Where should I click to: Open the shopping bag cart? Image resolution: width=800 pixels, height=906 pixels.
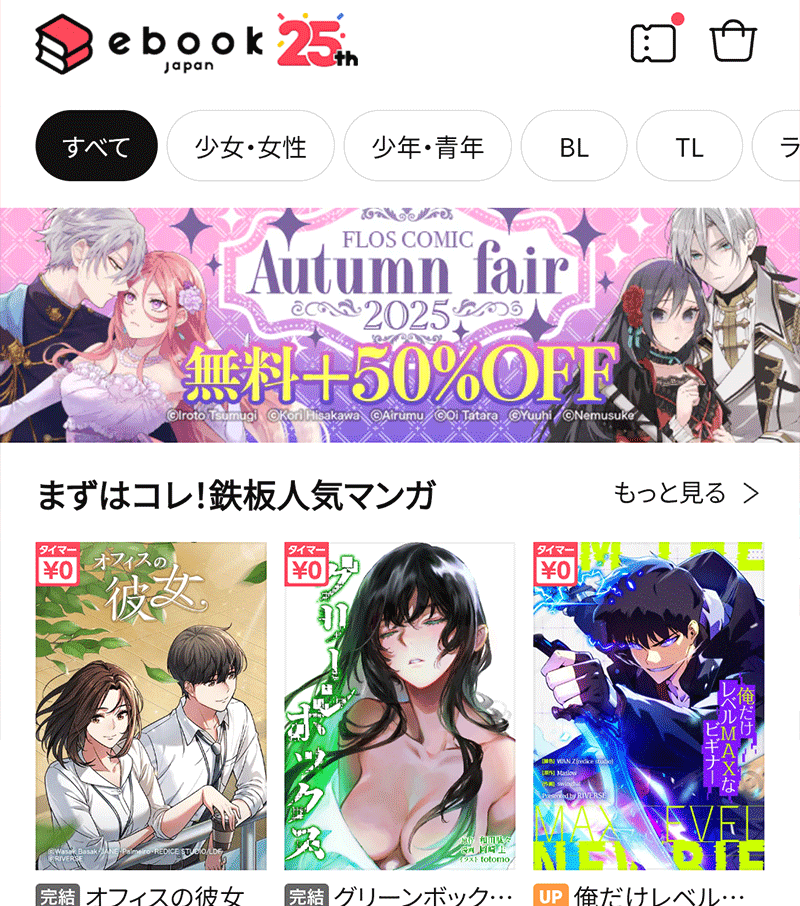click(733, 43)
